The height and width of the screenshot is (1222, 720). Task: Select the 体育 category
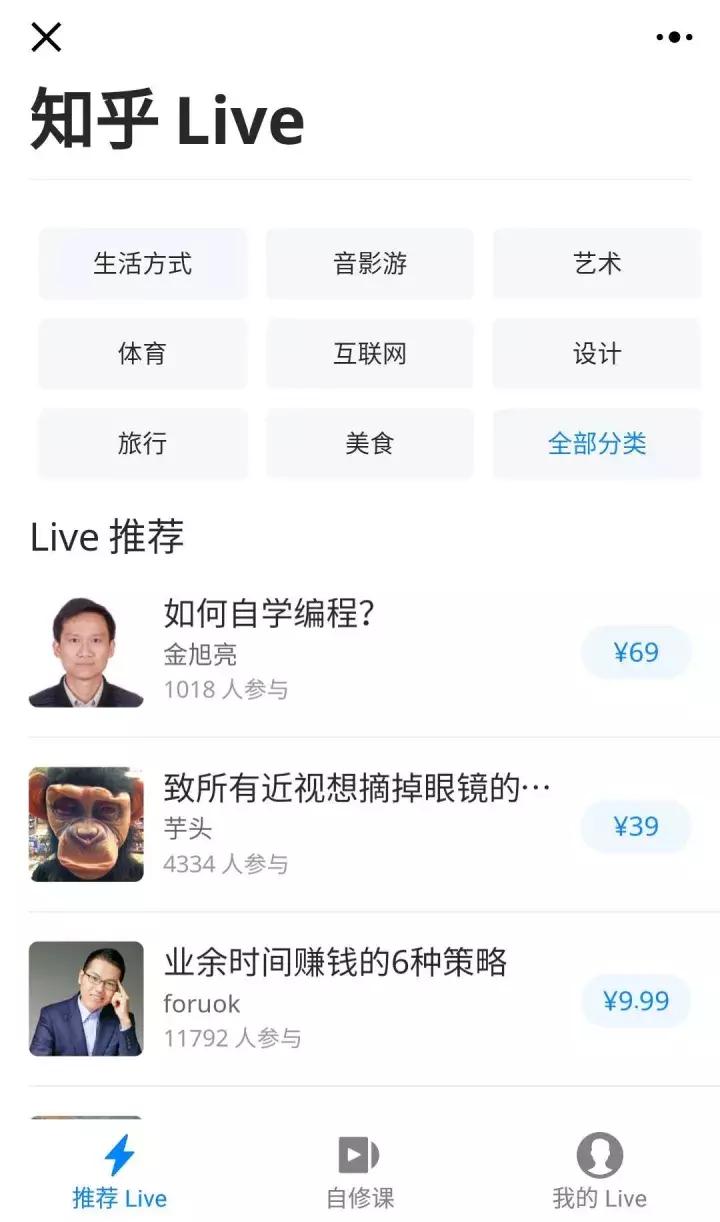(x=142, y=354)
